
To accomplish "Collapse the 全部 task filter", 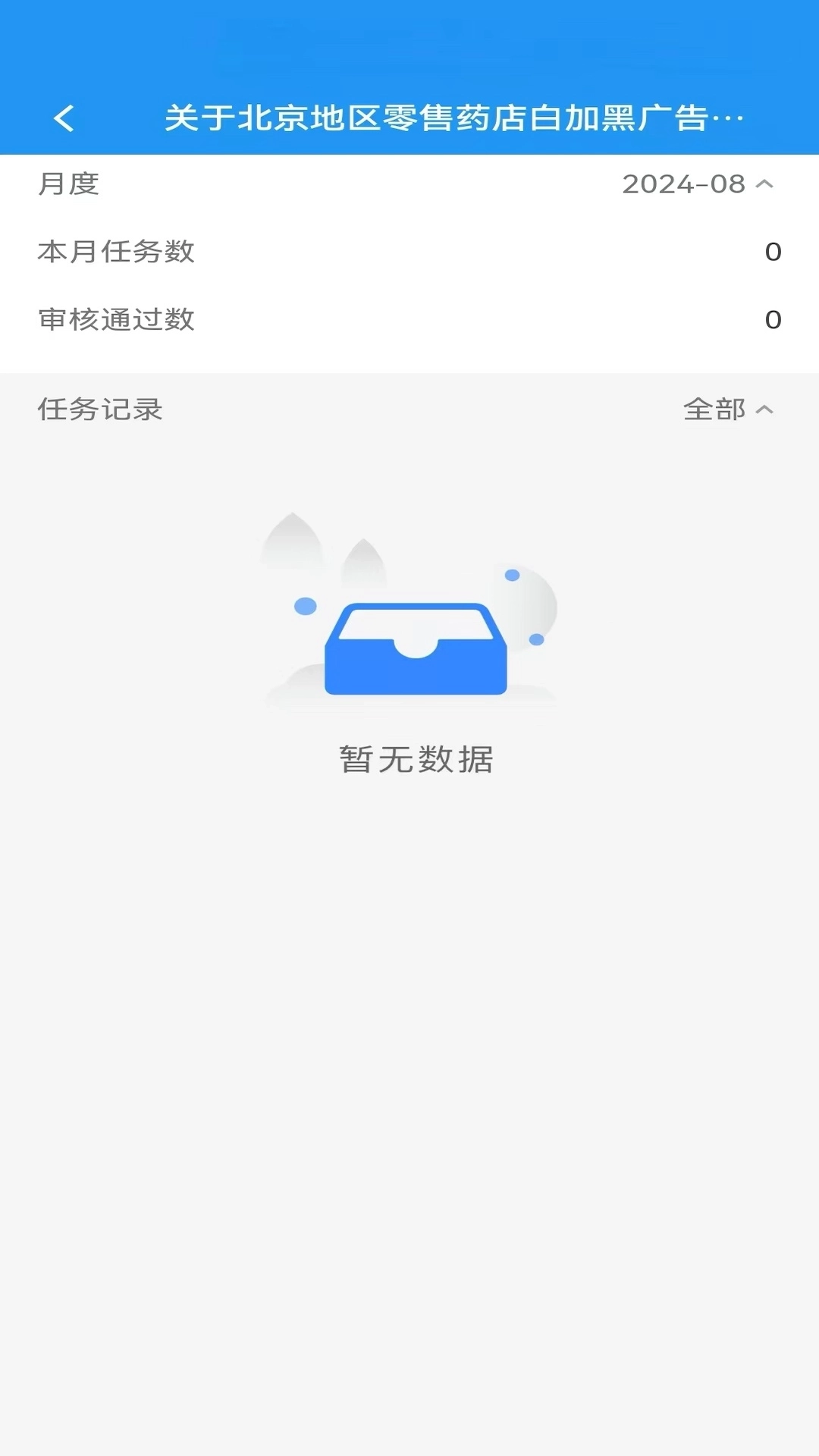I will pyautogui.click(x=764, y=410).
